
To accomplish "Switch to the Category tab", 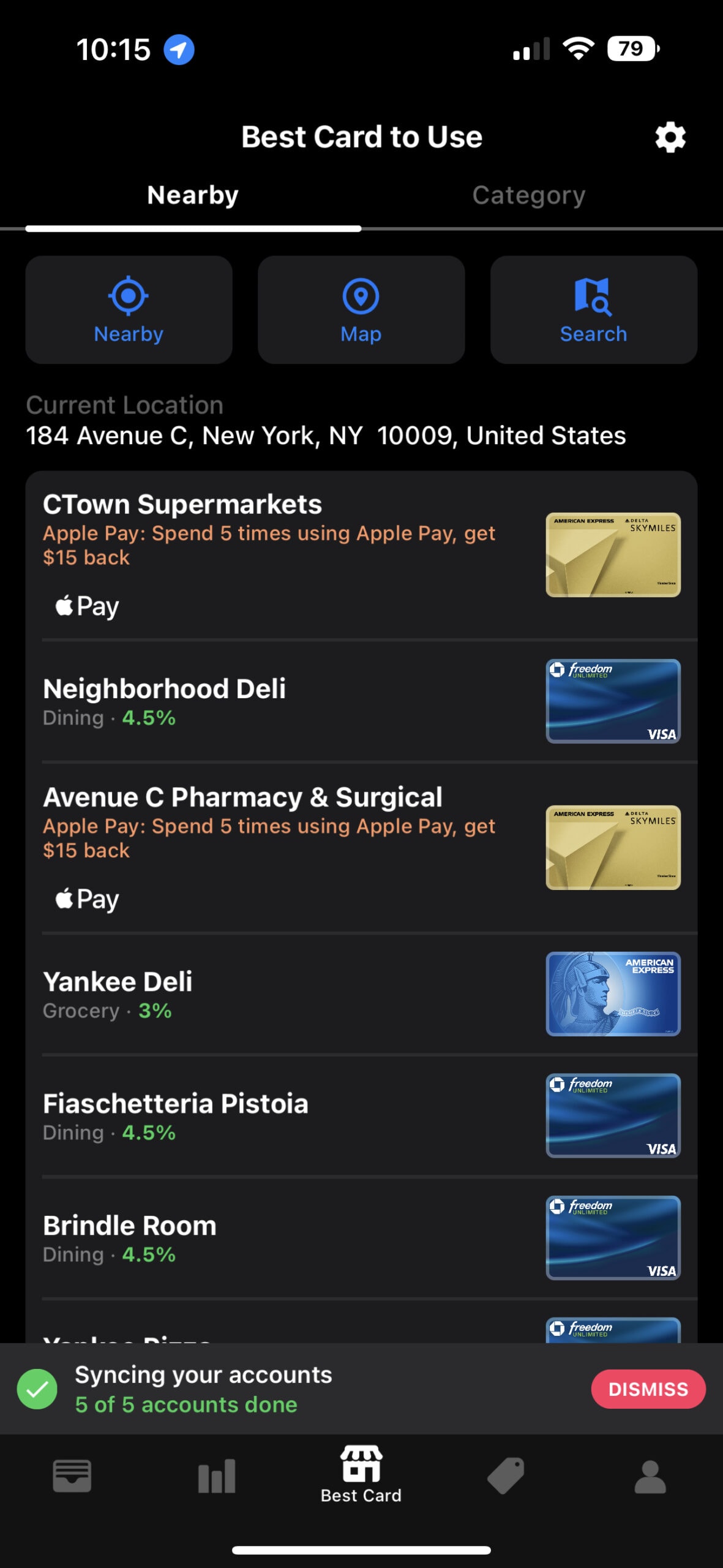I will pyautogui.click(x=529, y=196).
